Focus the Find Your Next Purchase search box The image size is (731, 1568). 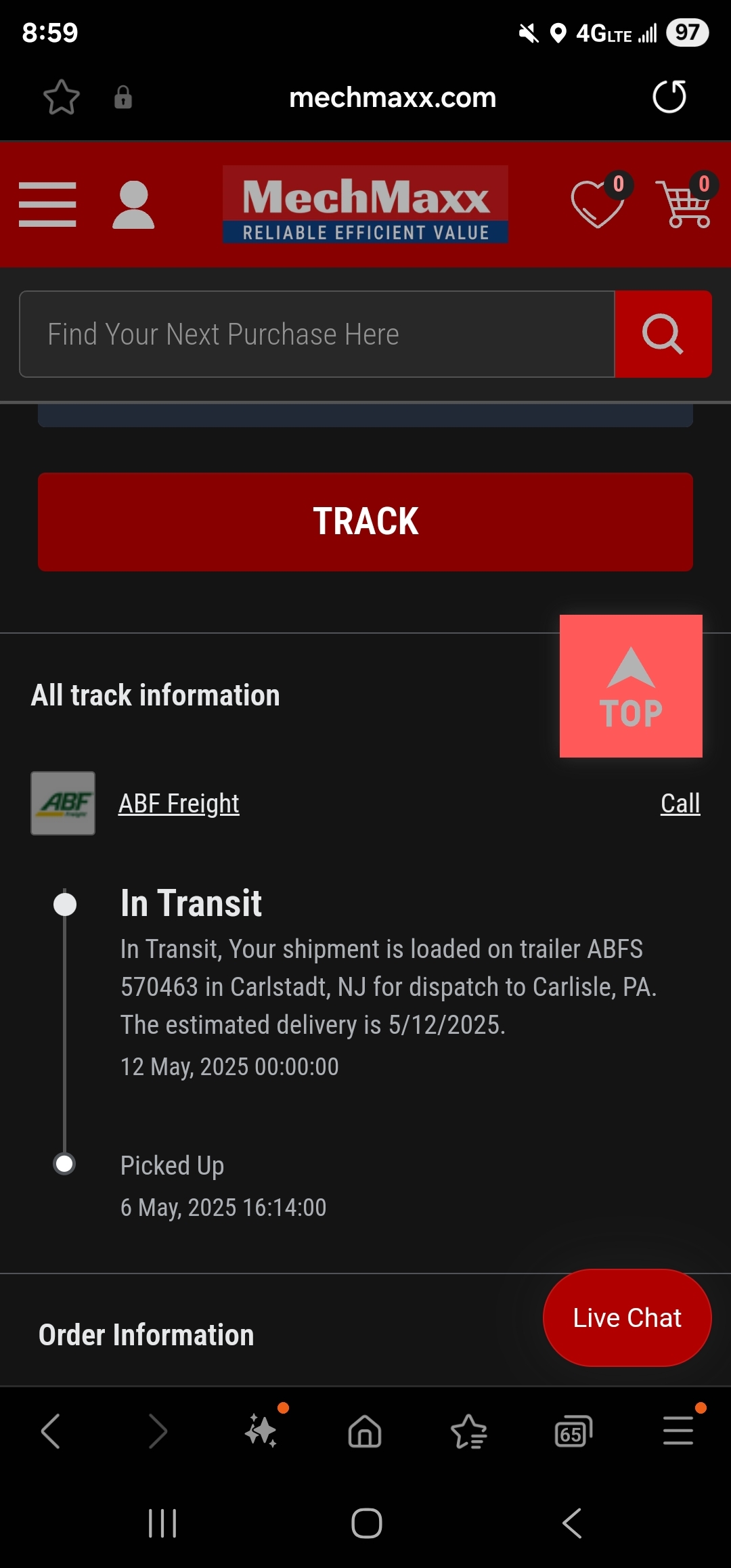click(317, 334)
